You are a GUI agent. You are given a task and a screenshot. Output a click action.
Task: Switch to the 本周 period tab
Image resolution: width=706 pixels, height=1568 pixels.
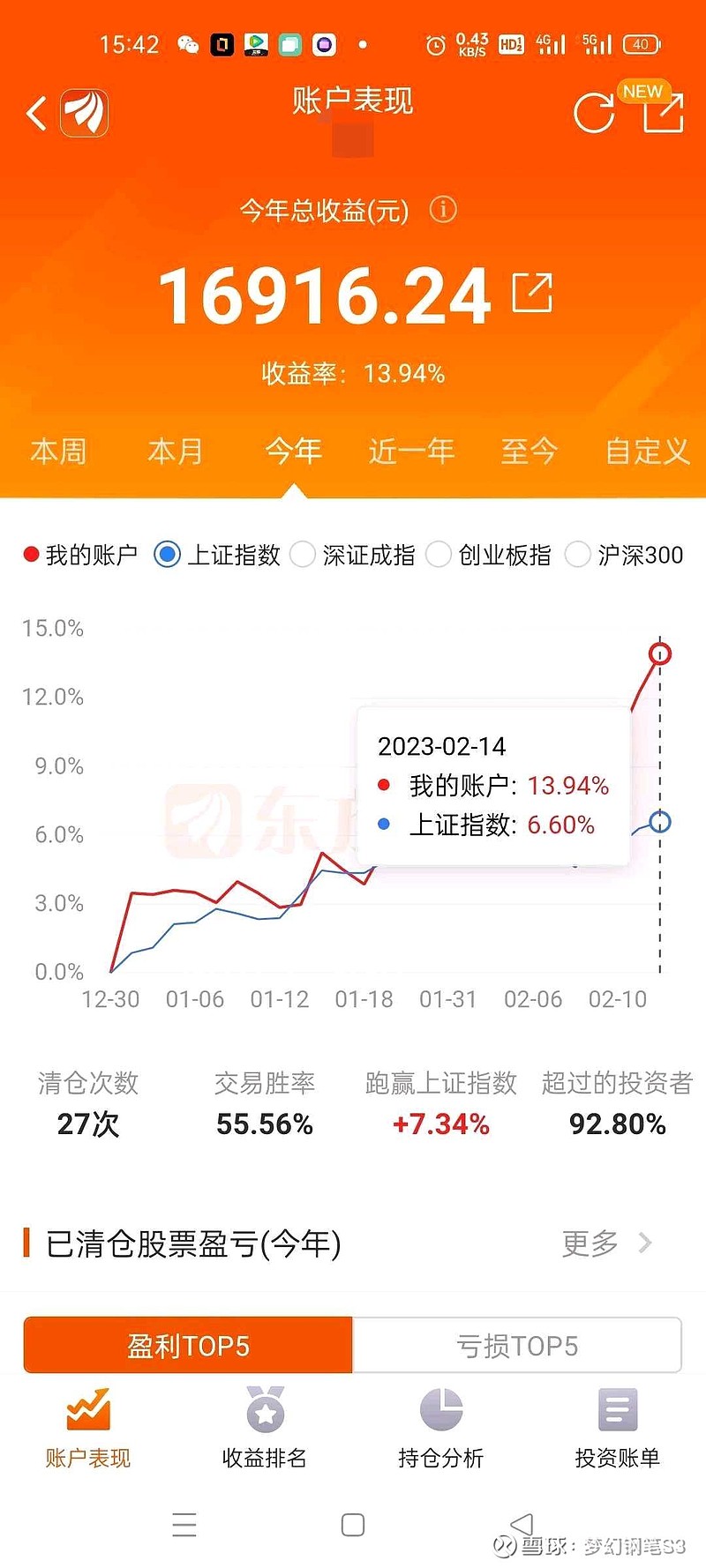(58, 452)
